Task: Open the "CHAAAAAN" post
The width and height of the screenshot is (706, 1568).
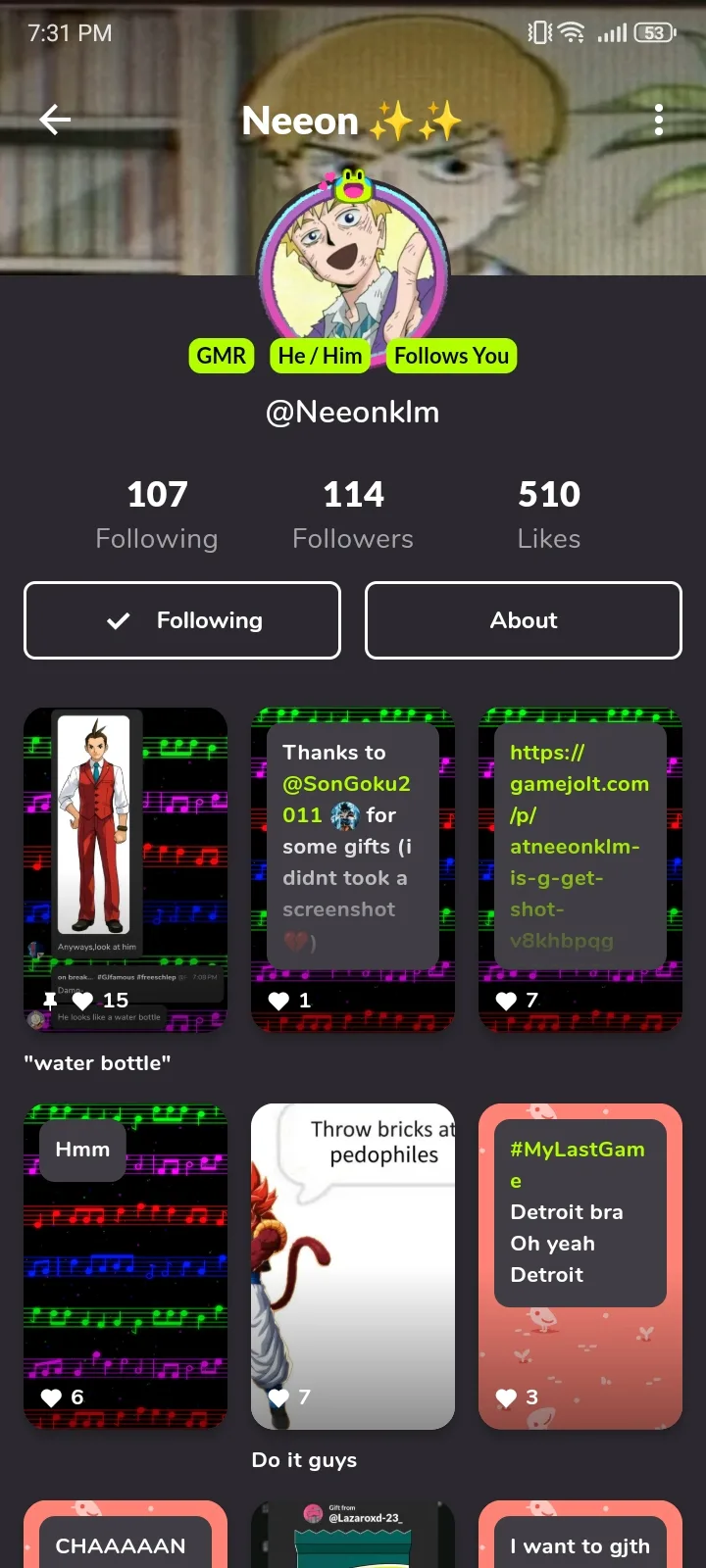Action: [x=126, y=1535]
